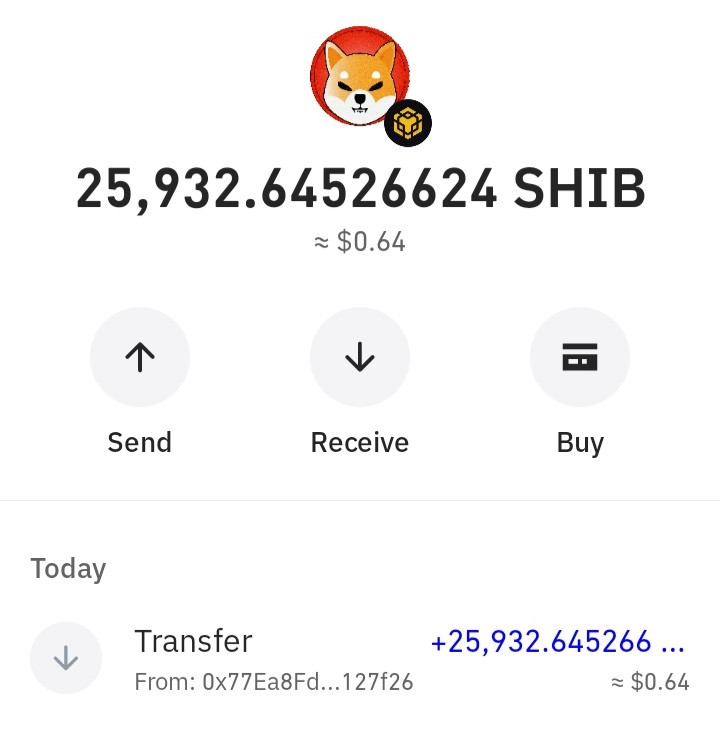Image resolution: width=720 pixels, height=734 pixels.
Task: Click the approximate value $0.64
Action: click(x=360, y=241)
